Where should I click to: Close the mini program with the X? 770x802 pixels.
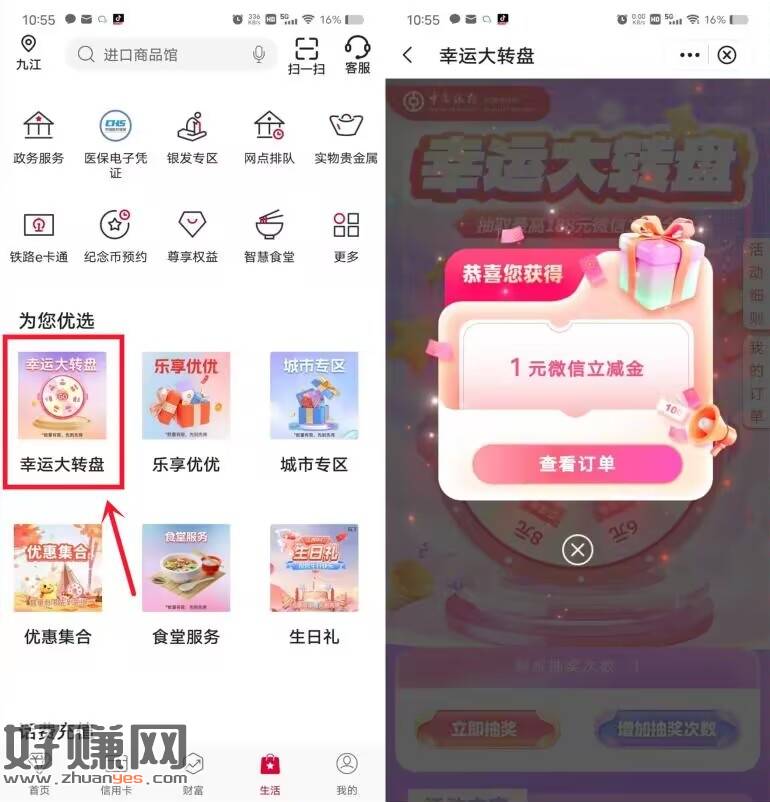click(727, 55)
